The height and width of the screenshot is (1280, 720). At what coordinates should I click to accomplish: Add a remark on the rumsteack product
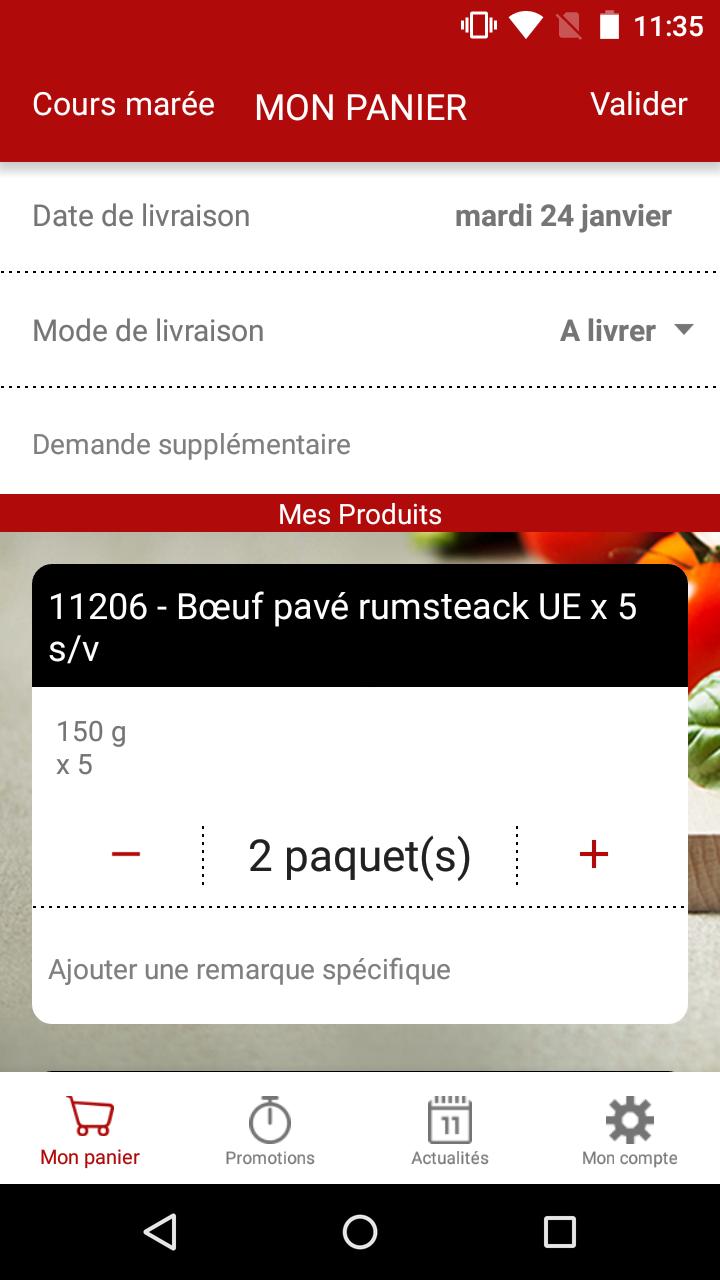tap(250, 968)
